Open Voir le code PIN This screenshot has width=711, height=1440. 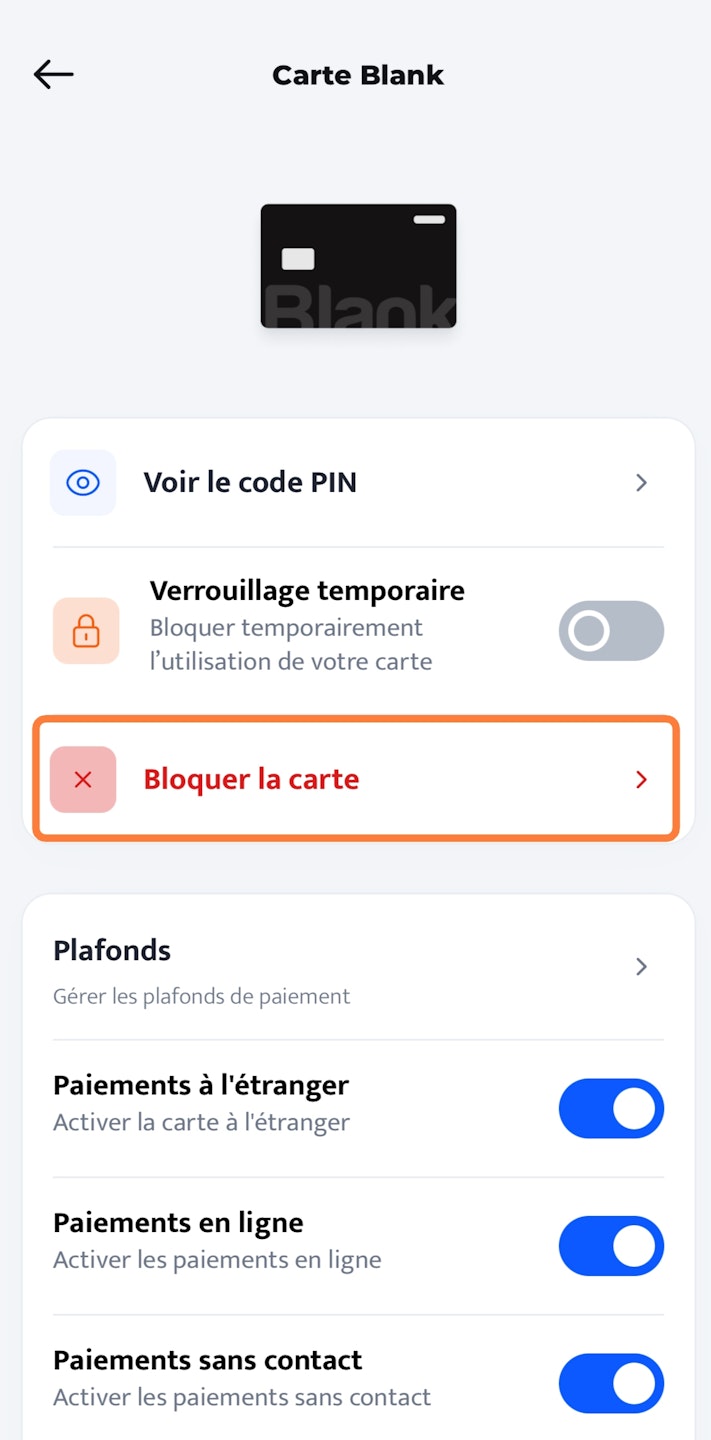click(357, 483)
